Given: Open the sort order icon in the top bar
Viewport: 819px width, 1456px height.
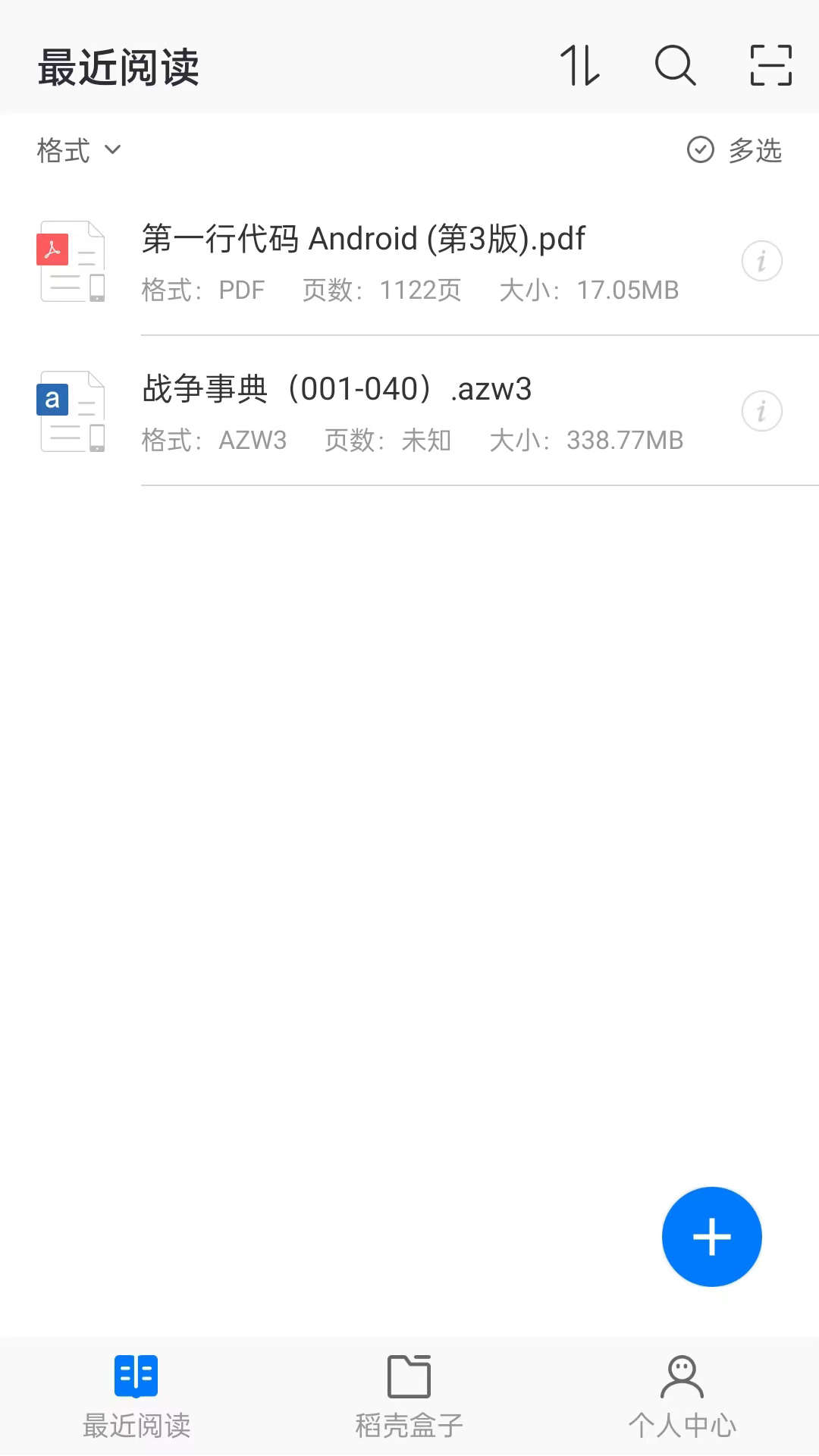Looking at the screenshot, I should click(x=581, y=67).
